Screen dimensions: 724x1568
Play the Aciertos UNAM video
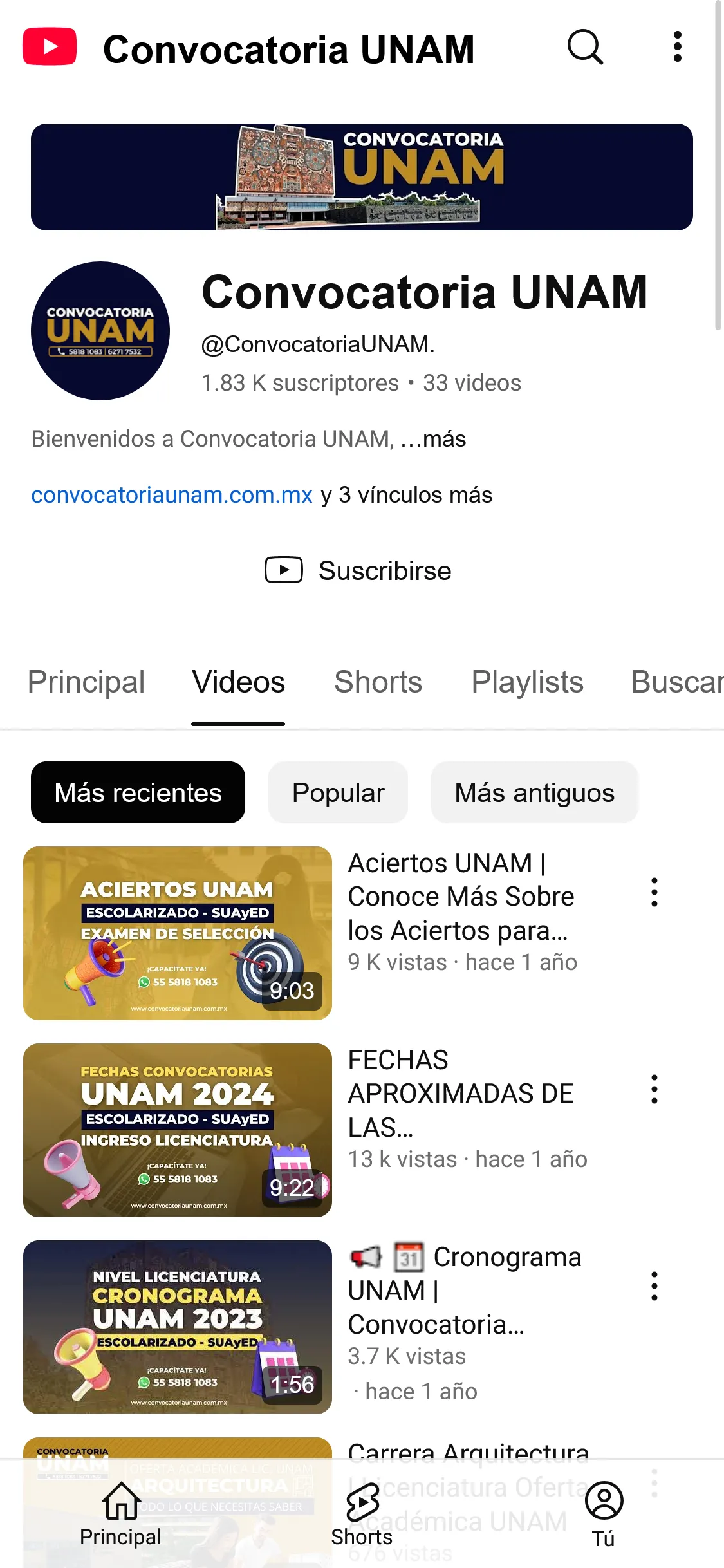[178, 933]
